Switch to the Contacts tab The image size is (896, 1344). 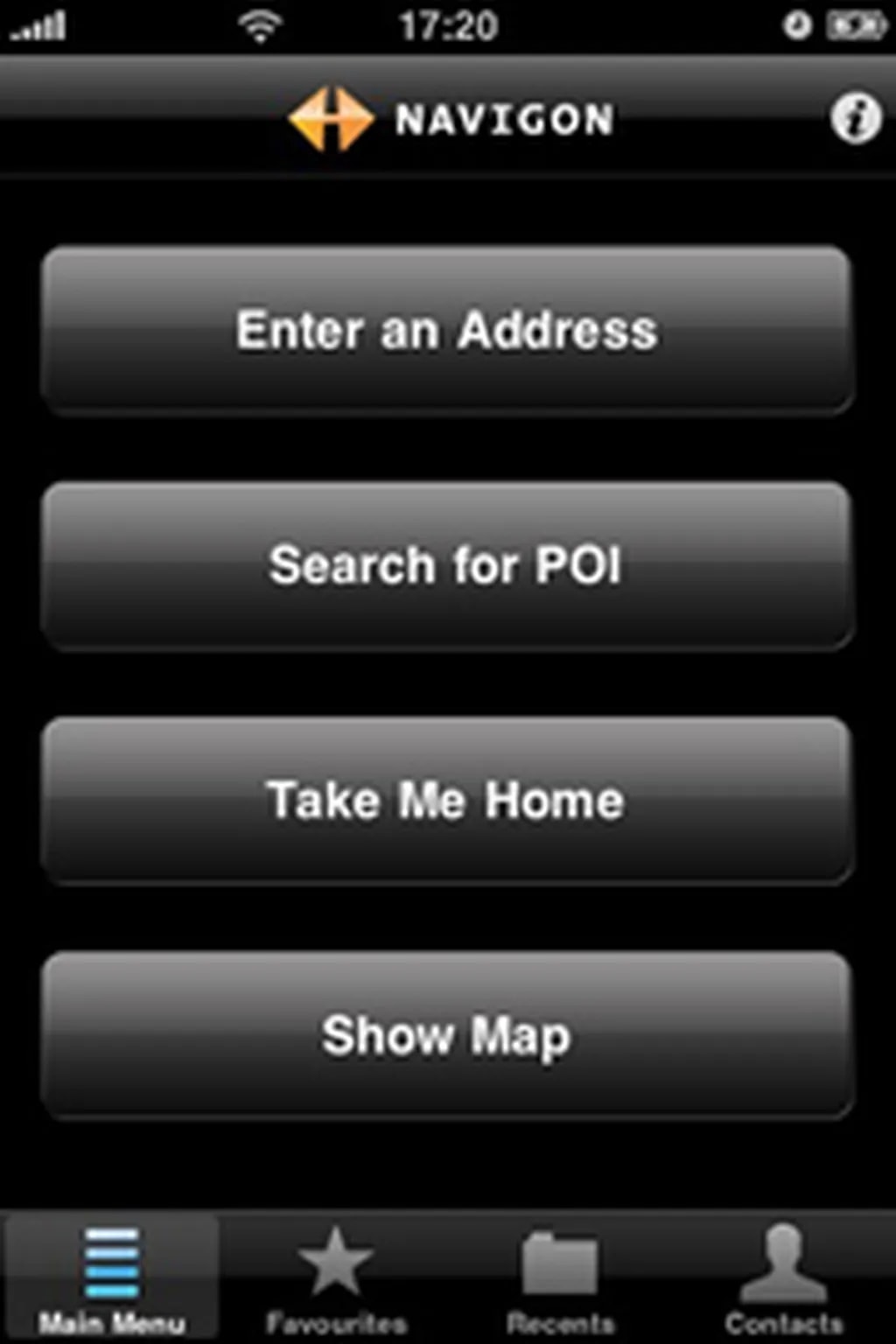(783, 1279)
